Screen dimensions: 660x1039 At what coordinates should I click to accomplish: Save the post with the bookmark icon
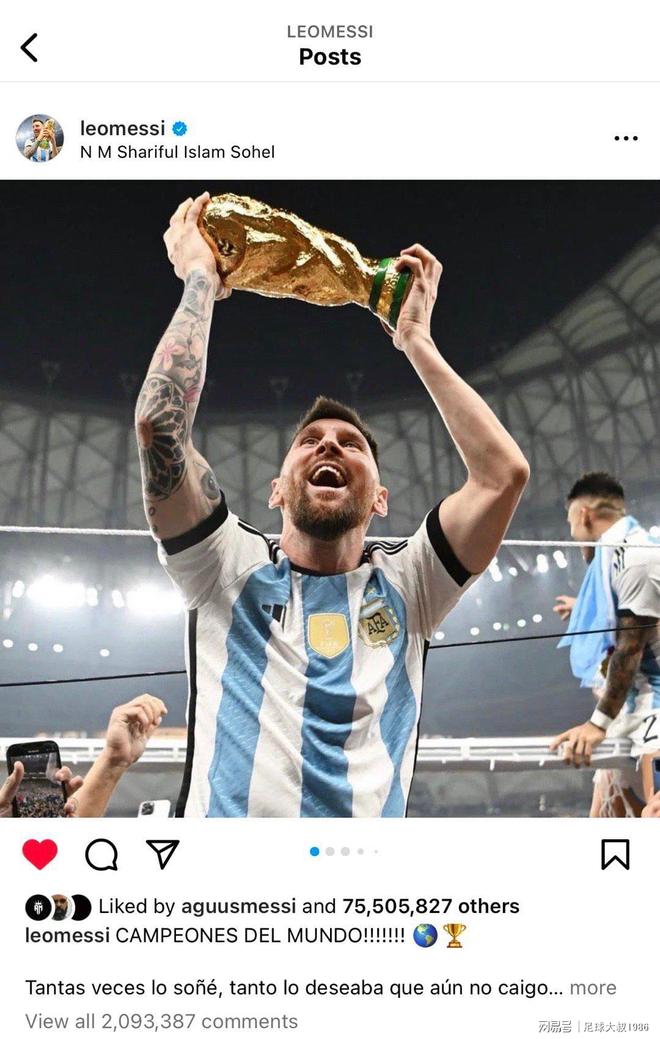pos(615,854)
